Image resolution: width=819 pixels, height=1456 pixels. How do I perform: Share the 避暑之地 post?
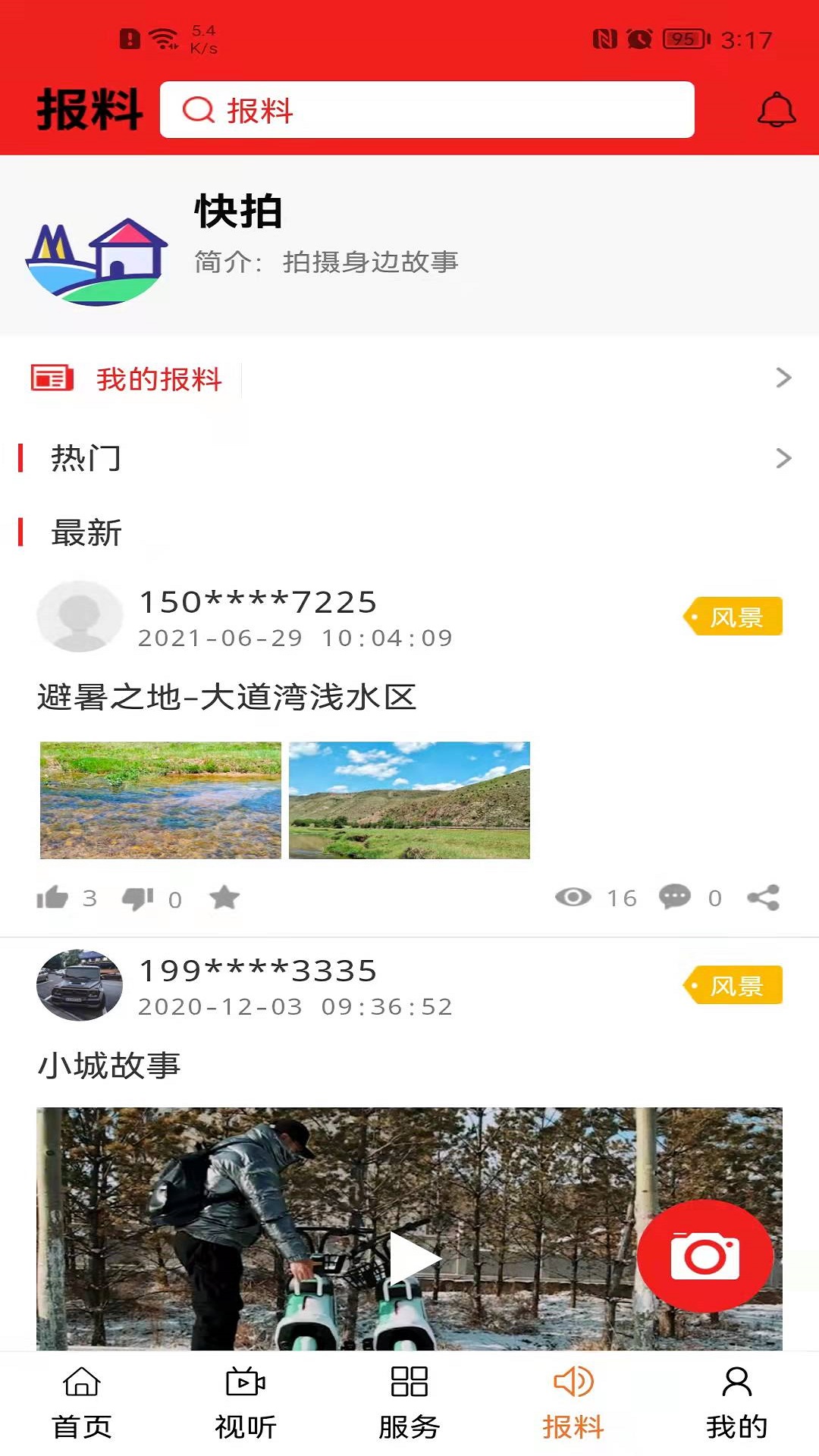click(x=764, y=898)
